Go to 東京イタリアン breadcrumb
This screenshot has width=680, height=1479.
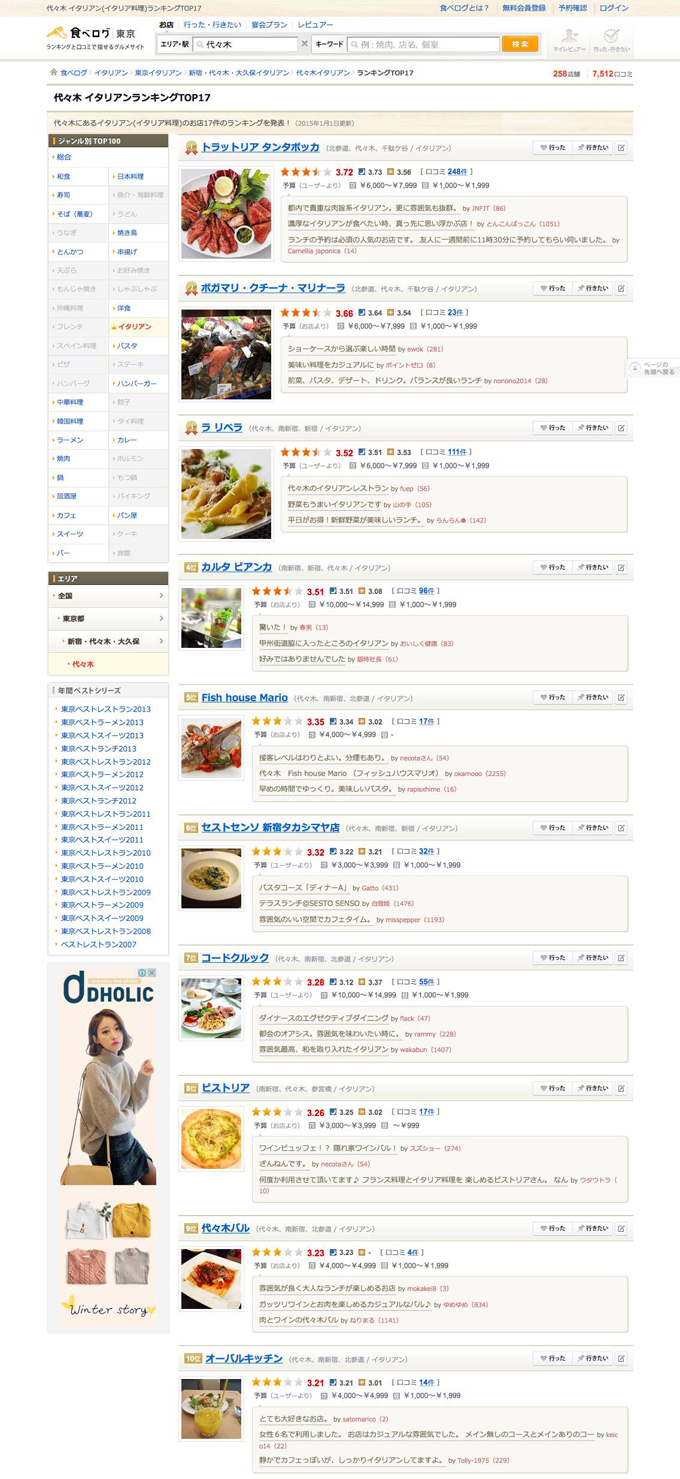coord(158,73)
